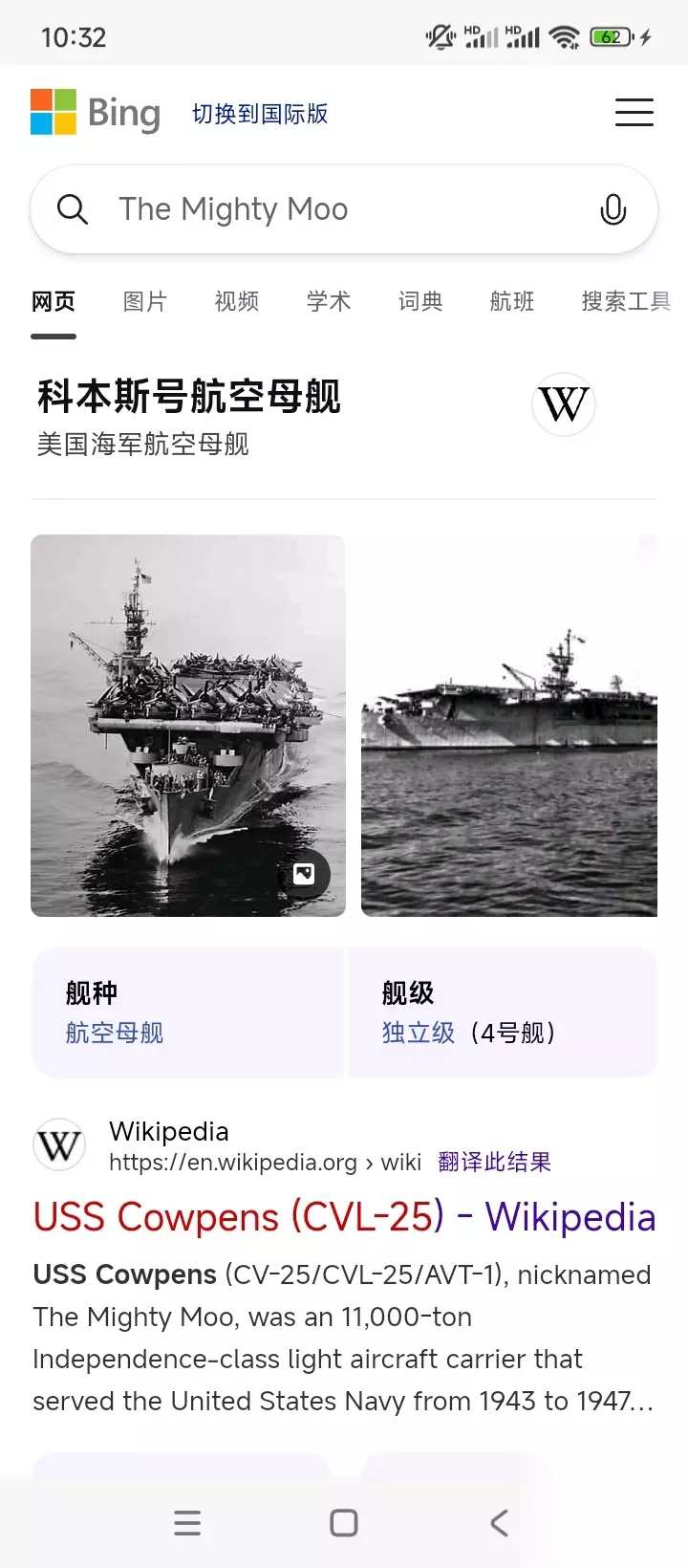Switch to the 视频 tab
This screenshot has height=1568, width=688.
tap(237, 302)
